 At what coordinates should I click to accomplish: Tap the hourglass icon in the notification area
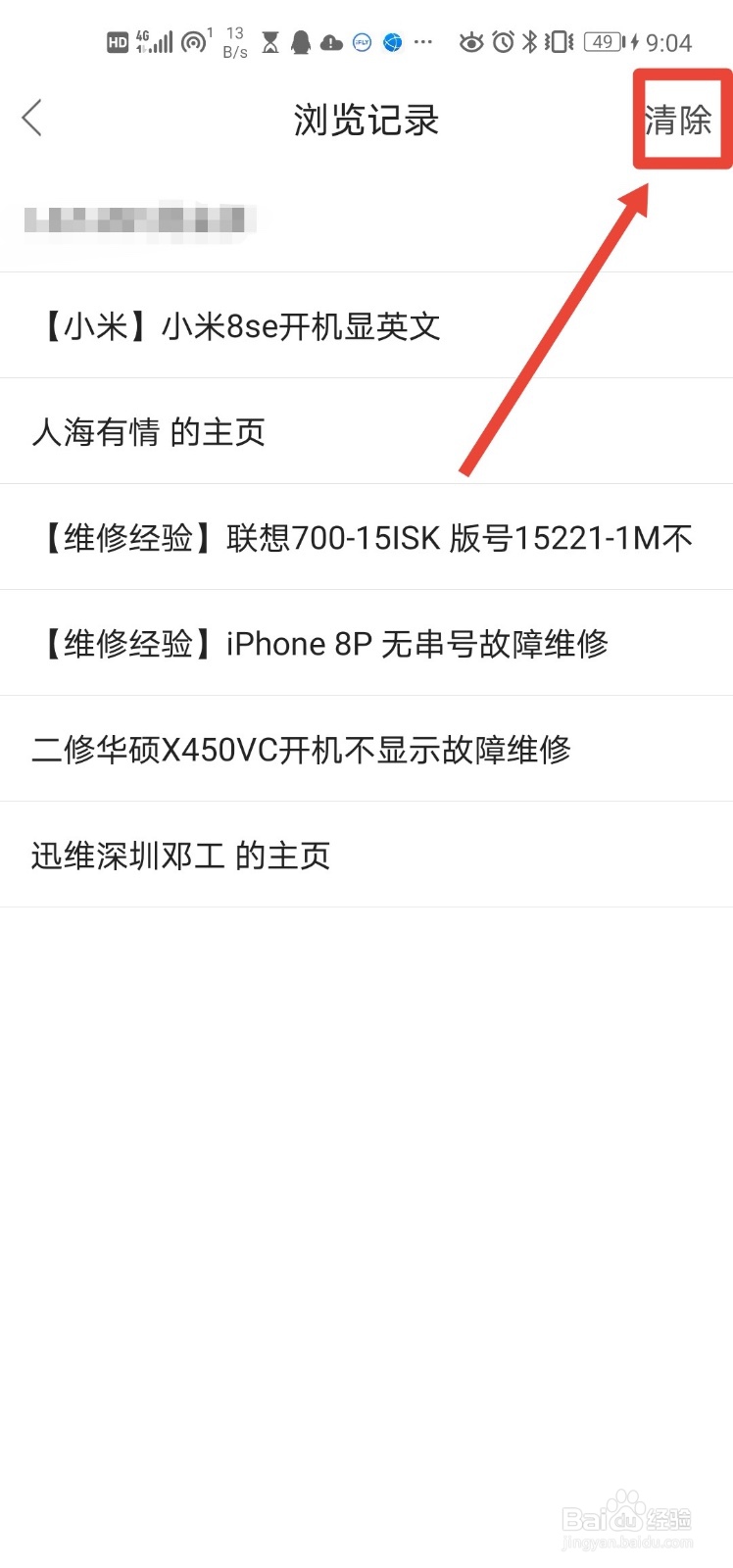pos(269,42)
